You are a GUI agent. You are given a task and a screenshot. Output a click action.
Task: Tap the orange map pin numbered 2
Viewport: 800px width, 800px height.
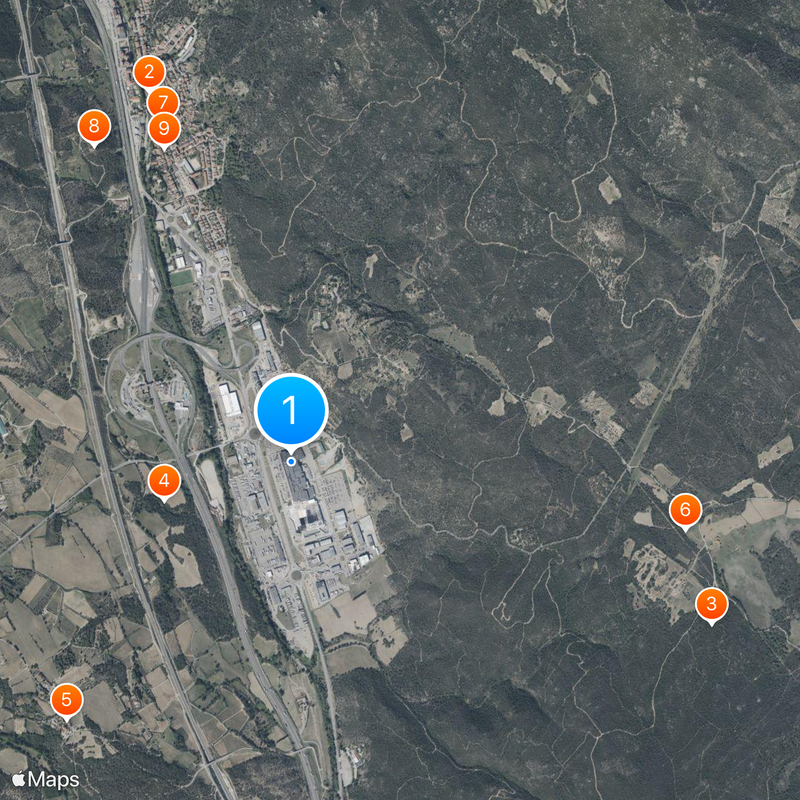point(149,72)
